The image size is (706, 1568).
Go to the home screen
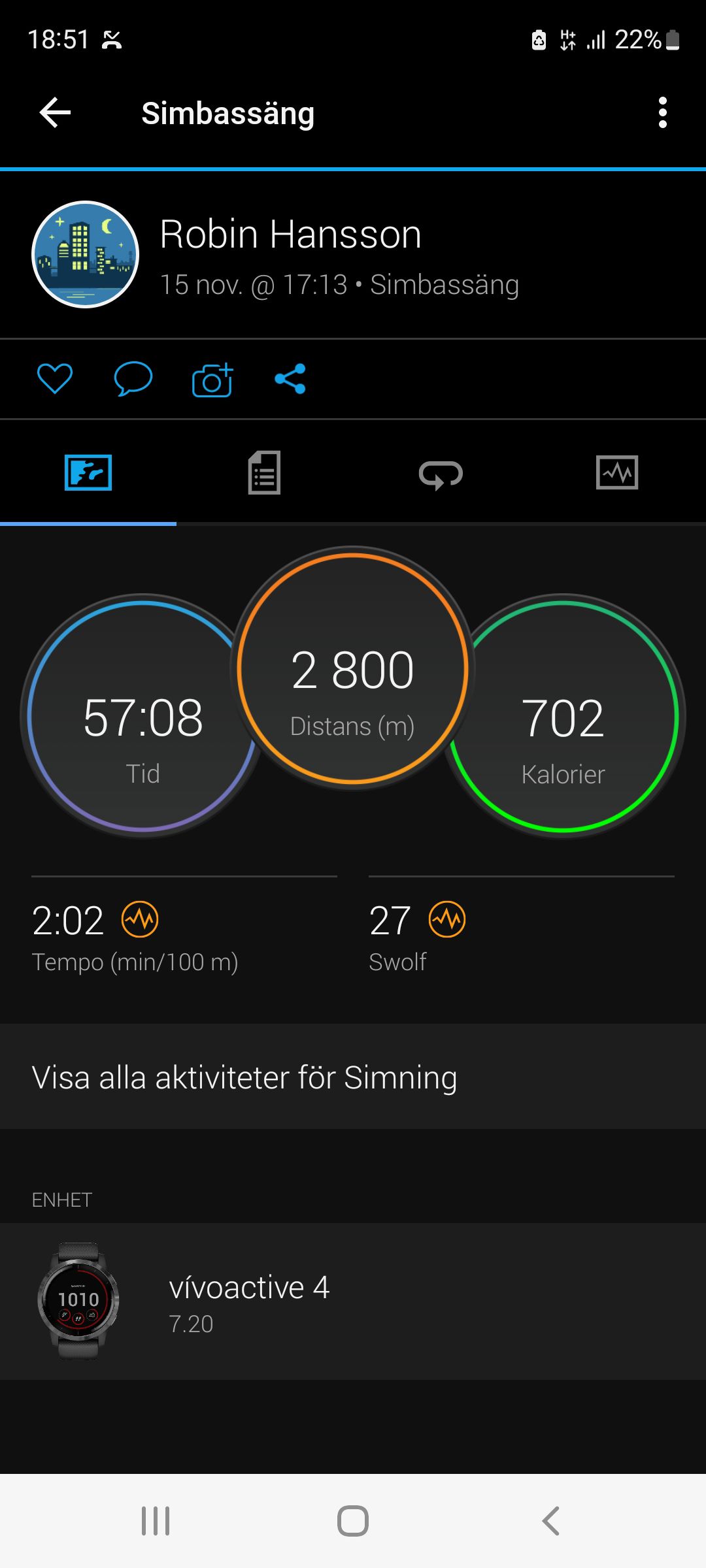353,1521
